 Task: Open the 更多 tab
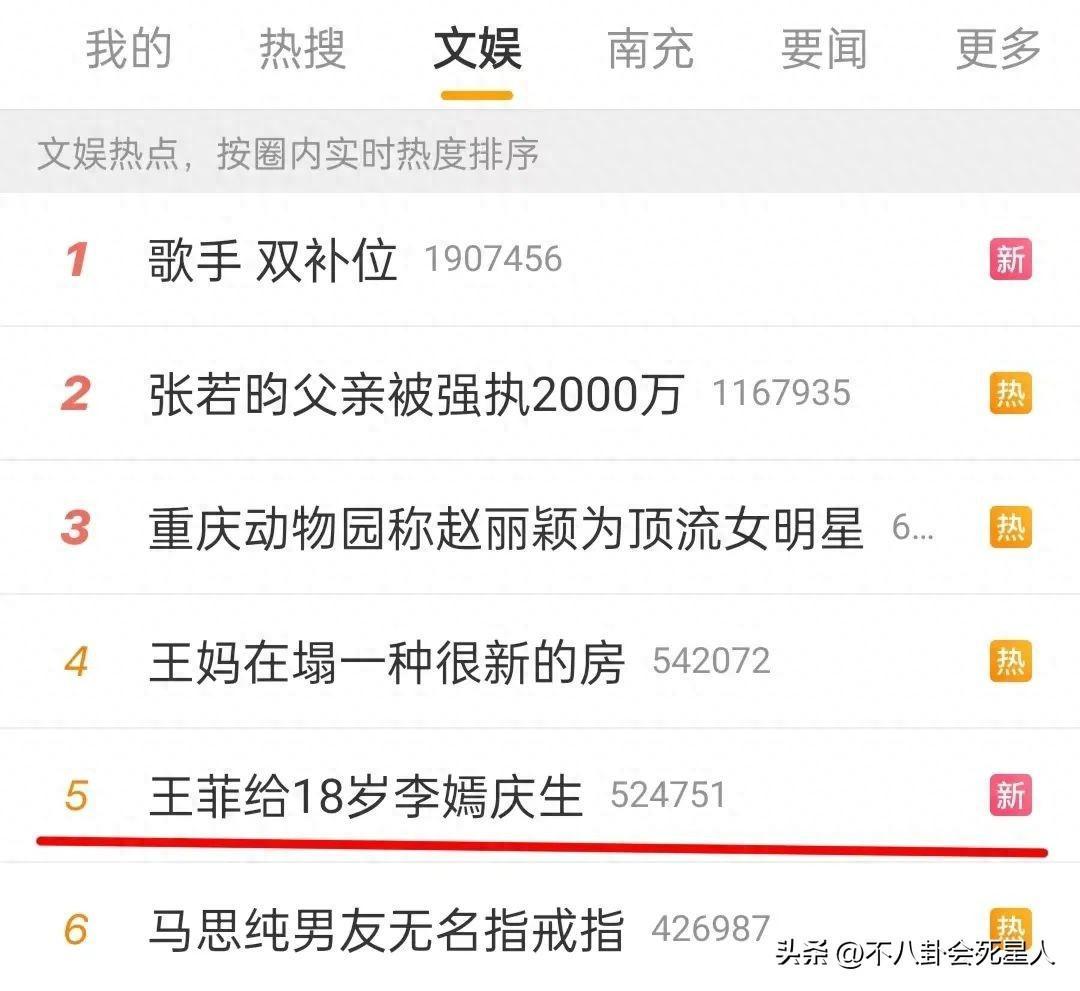[998, 50]
